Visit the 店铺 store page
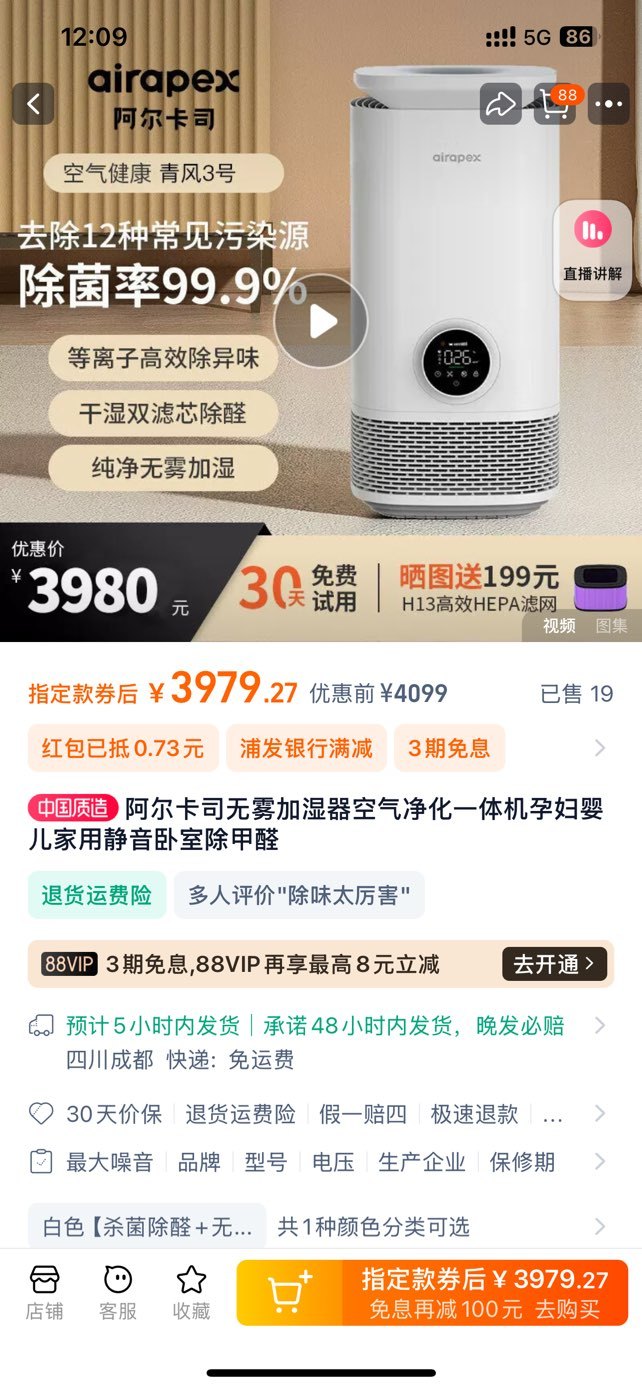The width and height of the screenshot is (642, 1389). point(45,1292)
